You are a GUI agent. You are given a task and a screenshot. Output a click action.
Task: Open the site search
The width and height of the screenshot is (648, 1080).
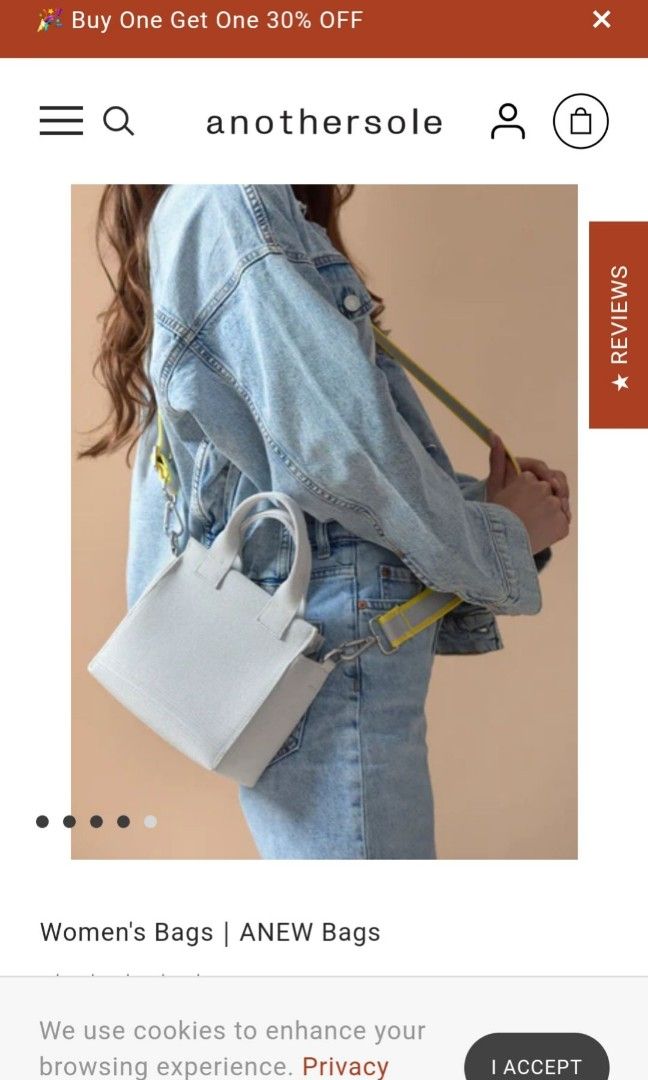click(118, 121)
